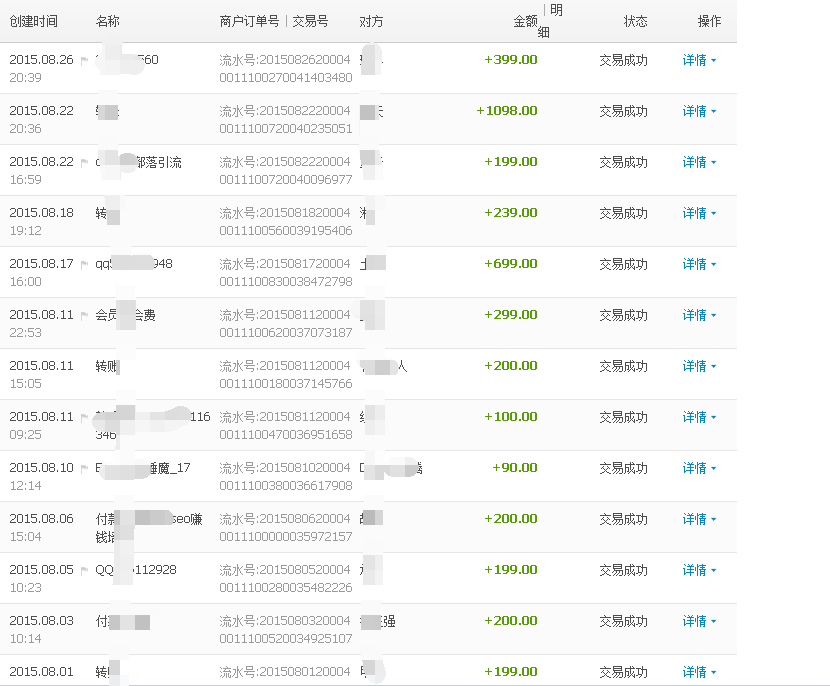
Task: Open 详情 of the 2015.08.05 10:23 record
Action: click(x=695, y=570)
